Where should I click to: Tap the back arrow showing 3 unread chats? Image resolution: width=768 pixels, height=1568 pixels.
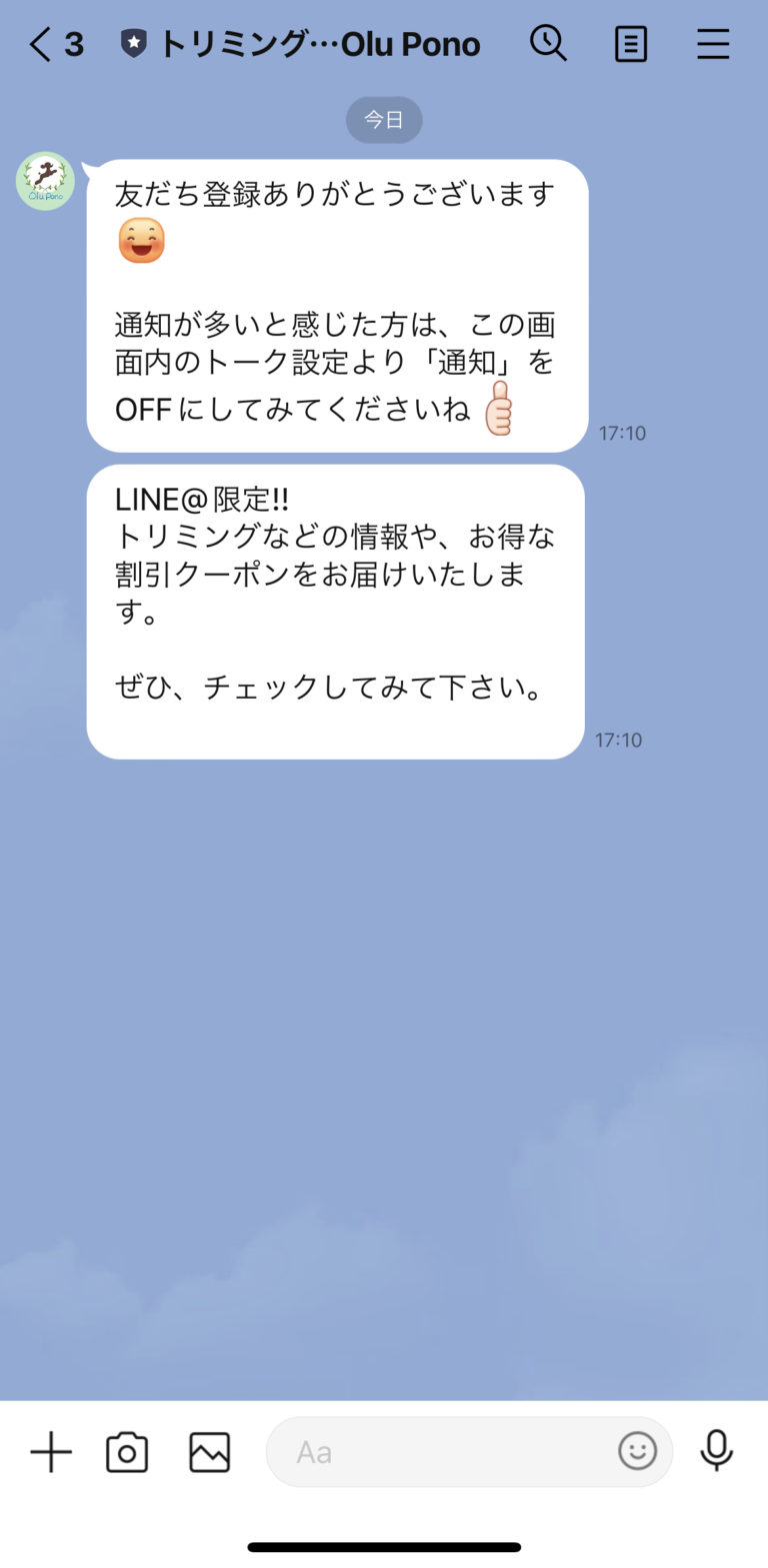(x=55, y=43)
